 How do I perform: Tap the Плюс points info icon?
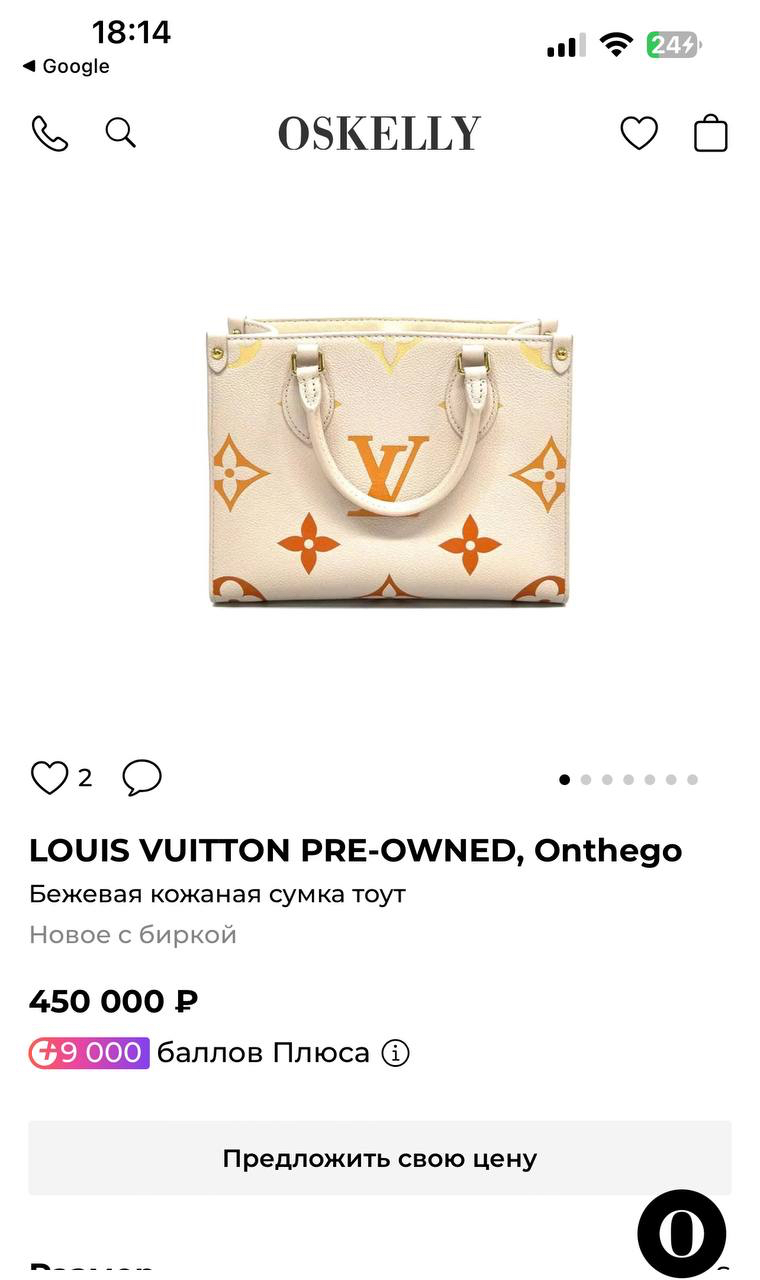[x=396, y=1052]
